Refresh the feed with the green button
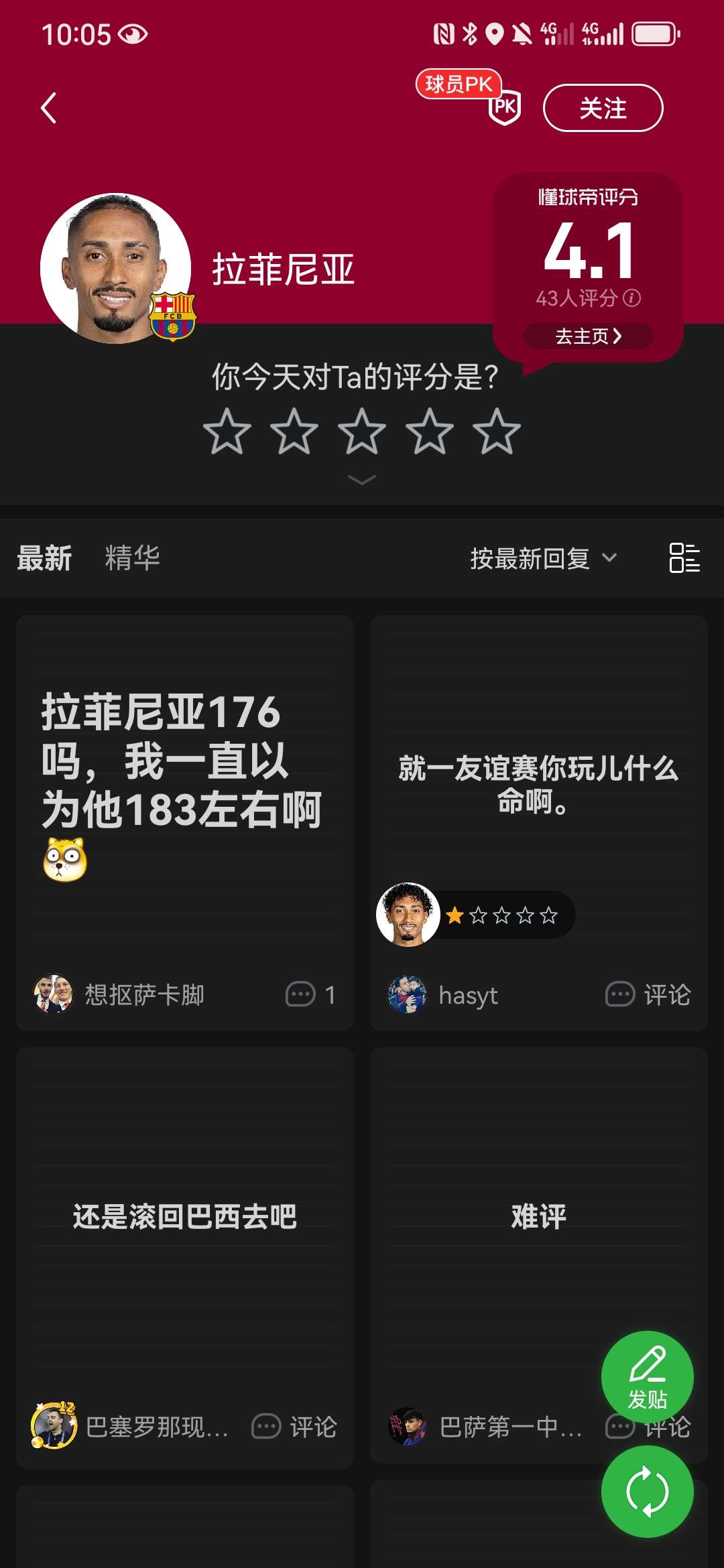This screenshot has width=724, height=1568. tap(647, 1492)
